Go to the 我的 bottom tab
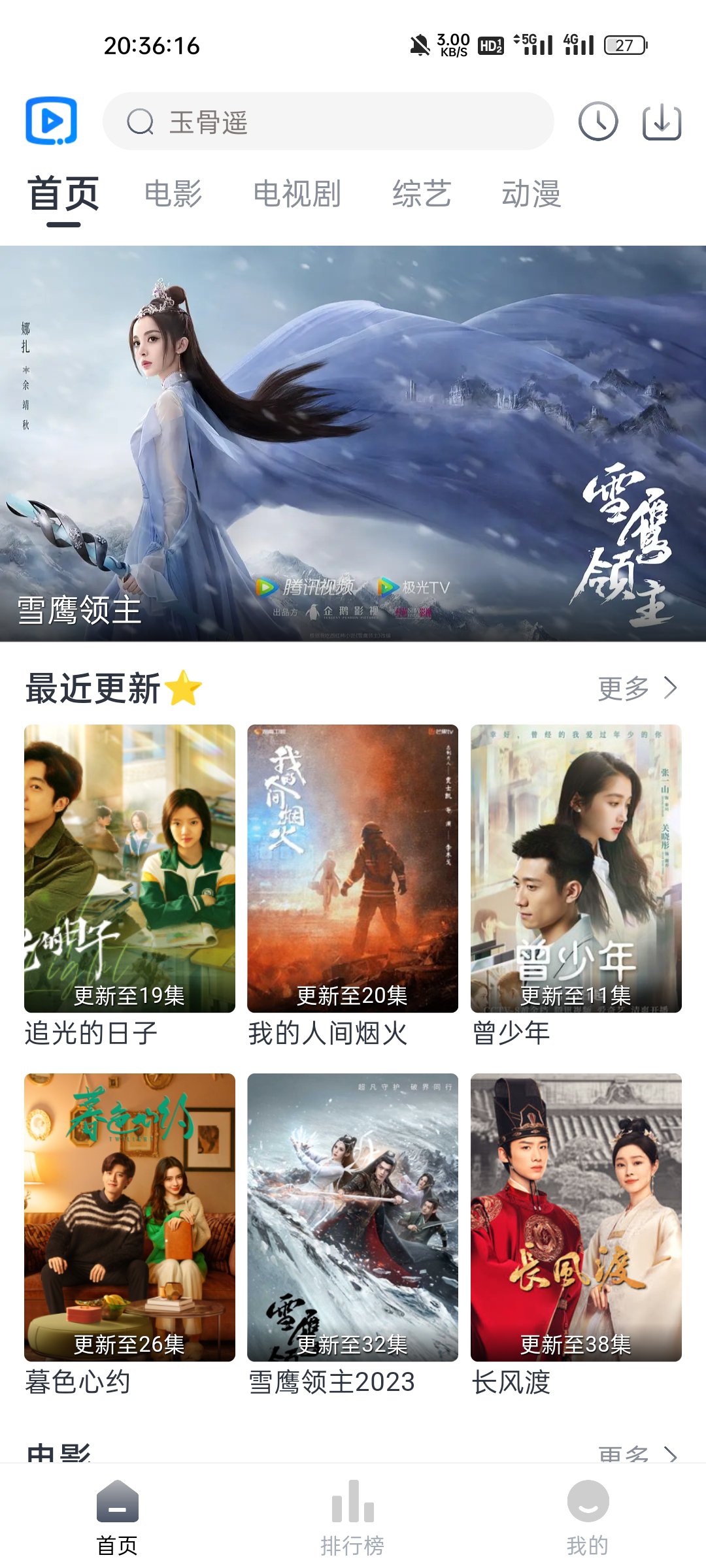Image resolution: width=706 pixels, height=1568 pixels. click(588, 1517)
